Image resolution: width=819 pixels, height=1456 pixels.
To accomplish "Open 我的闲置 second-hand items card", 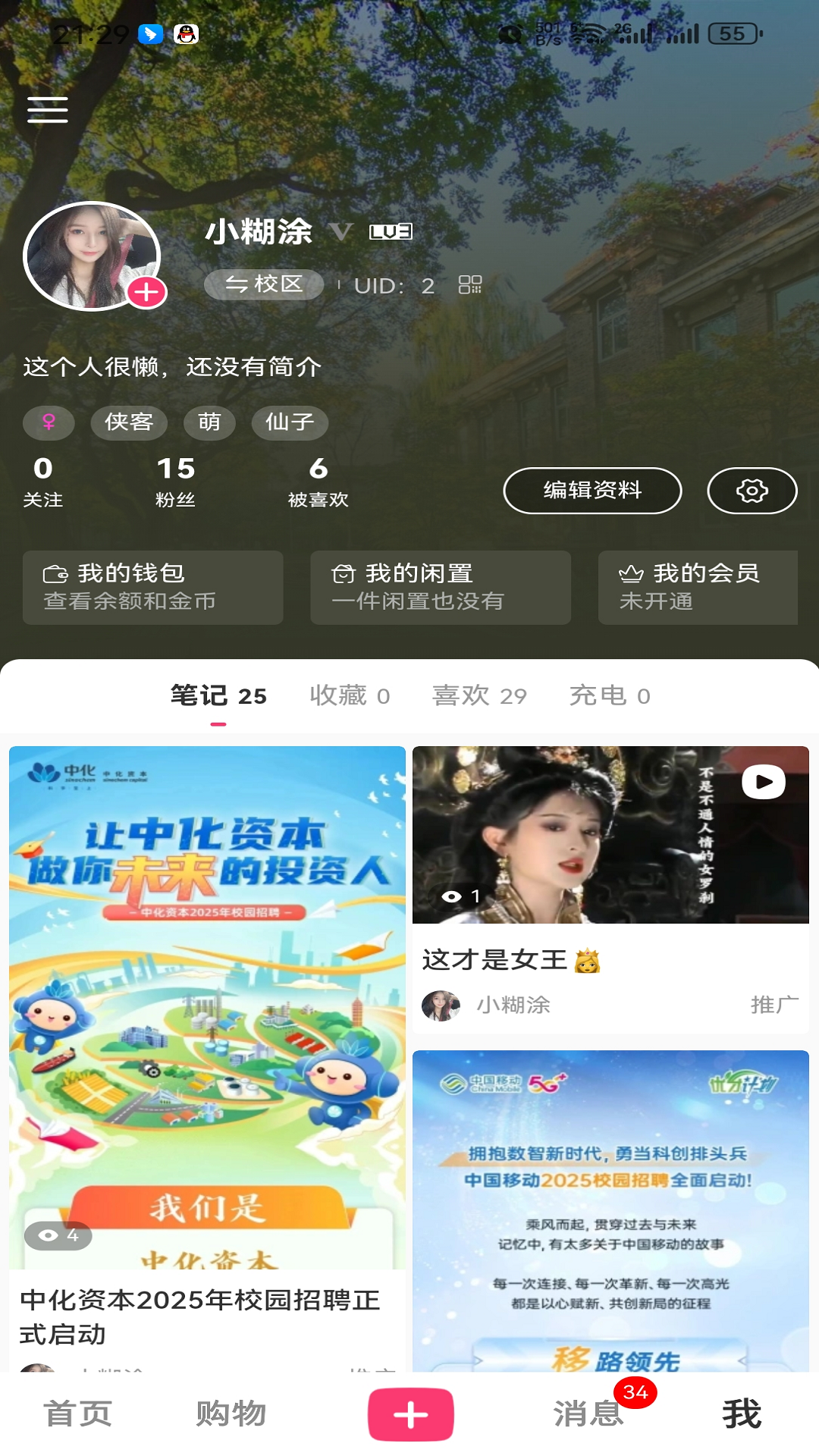I will pyautogui.click(x=441, y=588).
